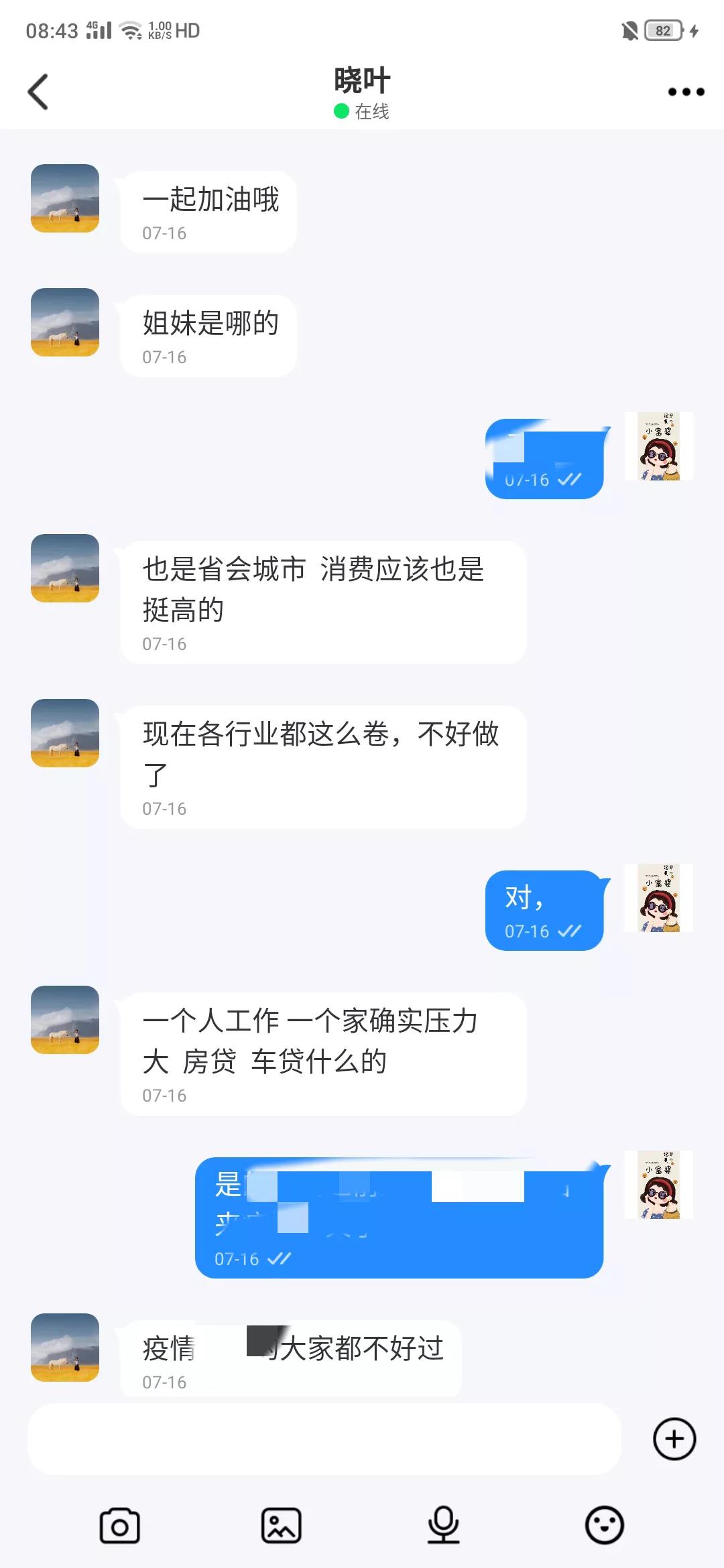Image resolution: width=724 pixels, height=1568 pixels.
Task: Open the emoji picker
Action: [x=604, y=1524]
